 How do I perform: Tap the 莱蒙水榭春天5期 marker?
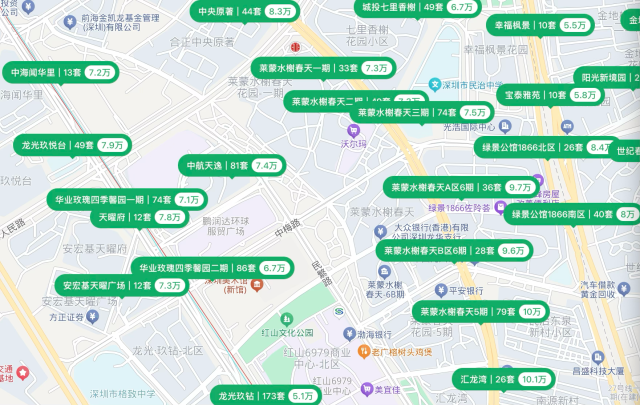point(479,312)
